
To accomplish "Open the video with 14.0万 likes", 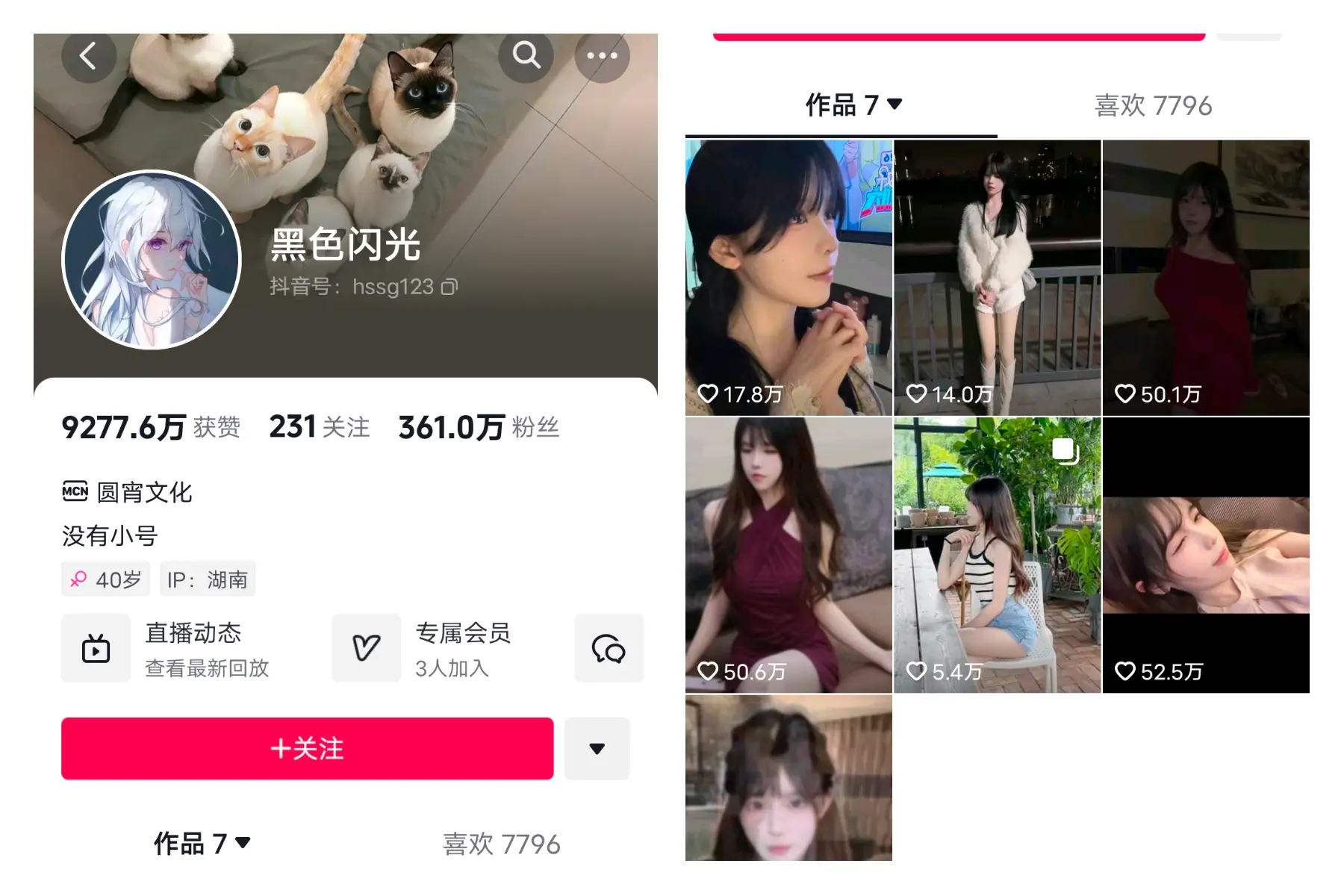I will click(x=997, y=278).
